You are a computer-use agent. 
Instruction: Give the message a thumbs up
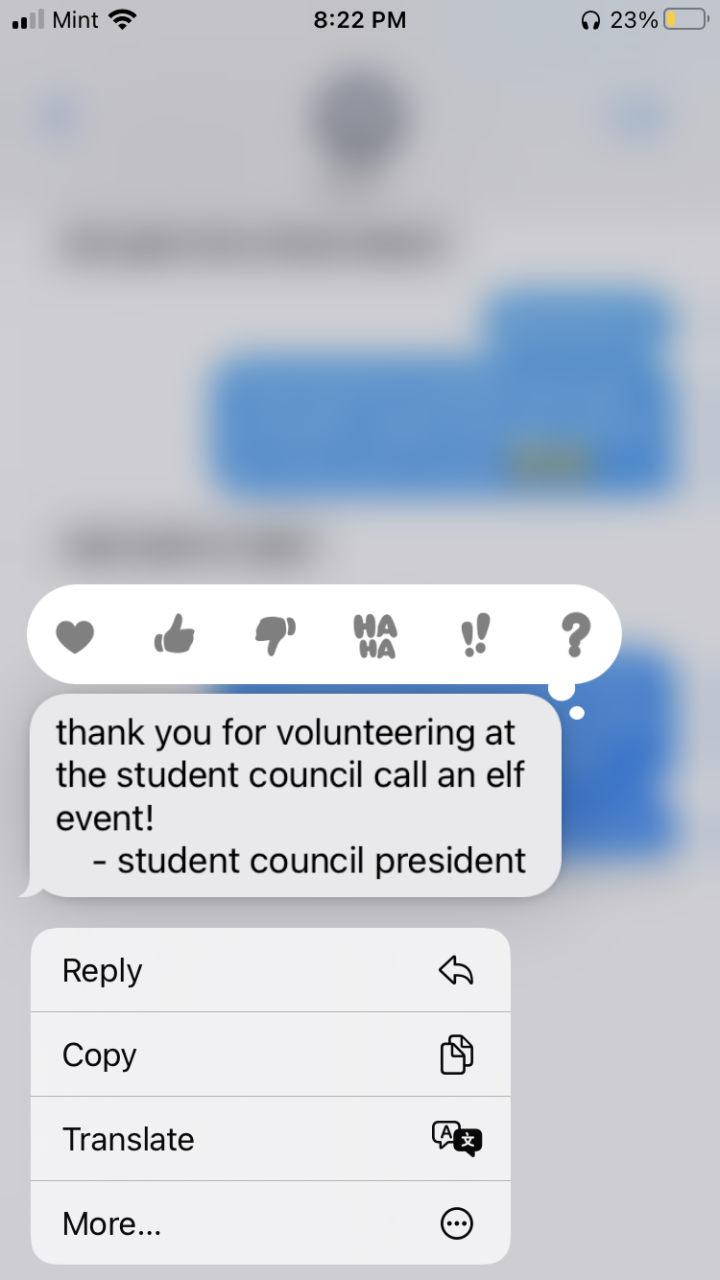point(175,635)
